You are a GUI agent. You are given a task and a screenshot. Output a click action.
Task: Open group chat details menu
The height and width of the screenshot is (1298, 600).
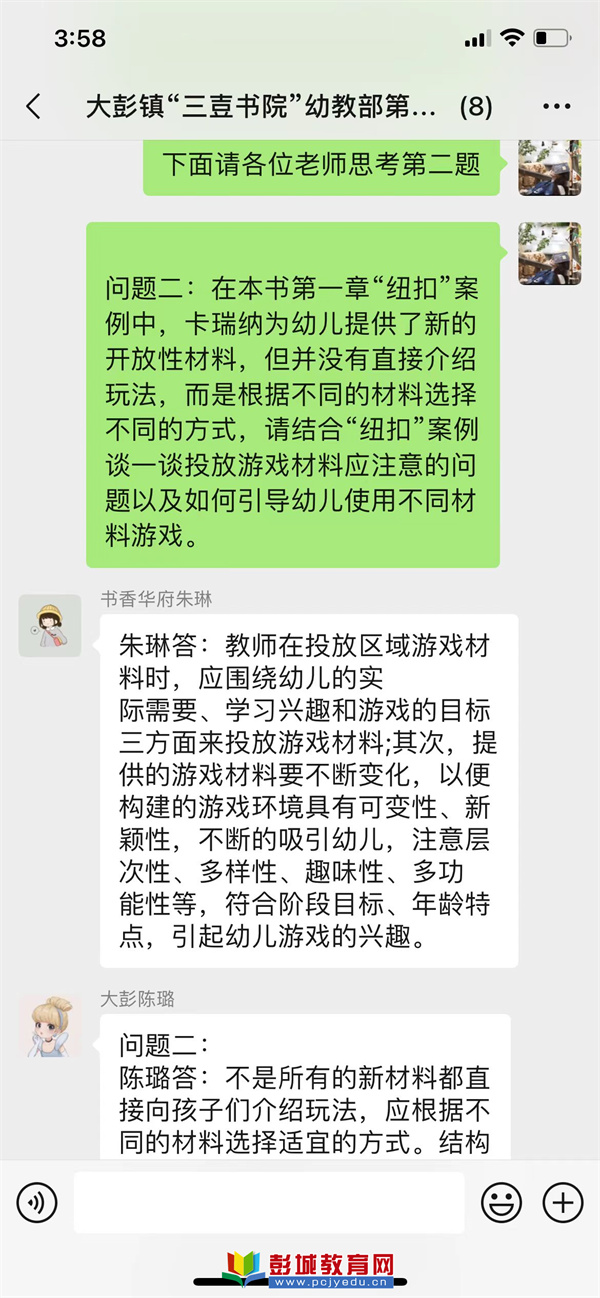[x=555, y=107]
